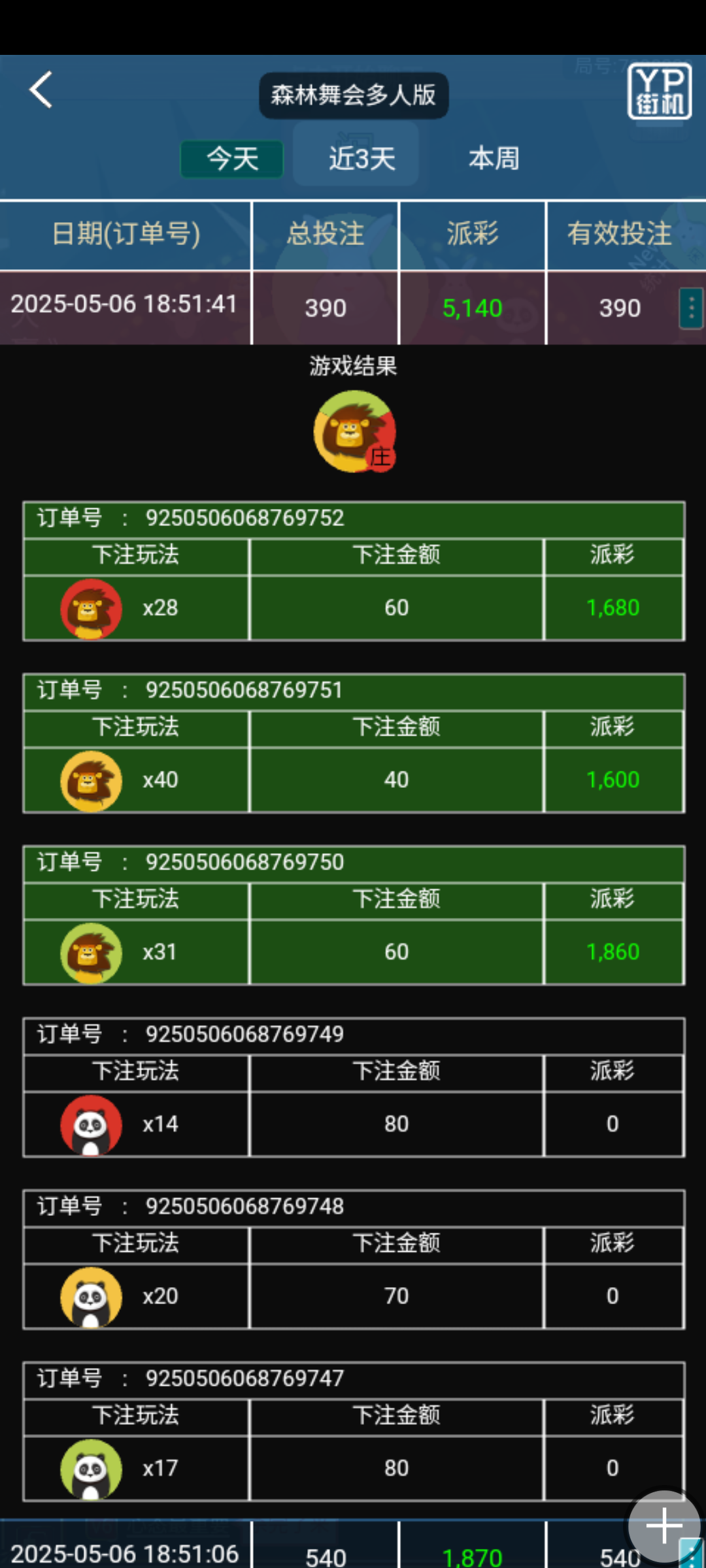The height and width of the screenshot is (1568, 706).
Task: Collapse the 18:51:41 record details
Action: tap(690, 308)
